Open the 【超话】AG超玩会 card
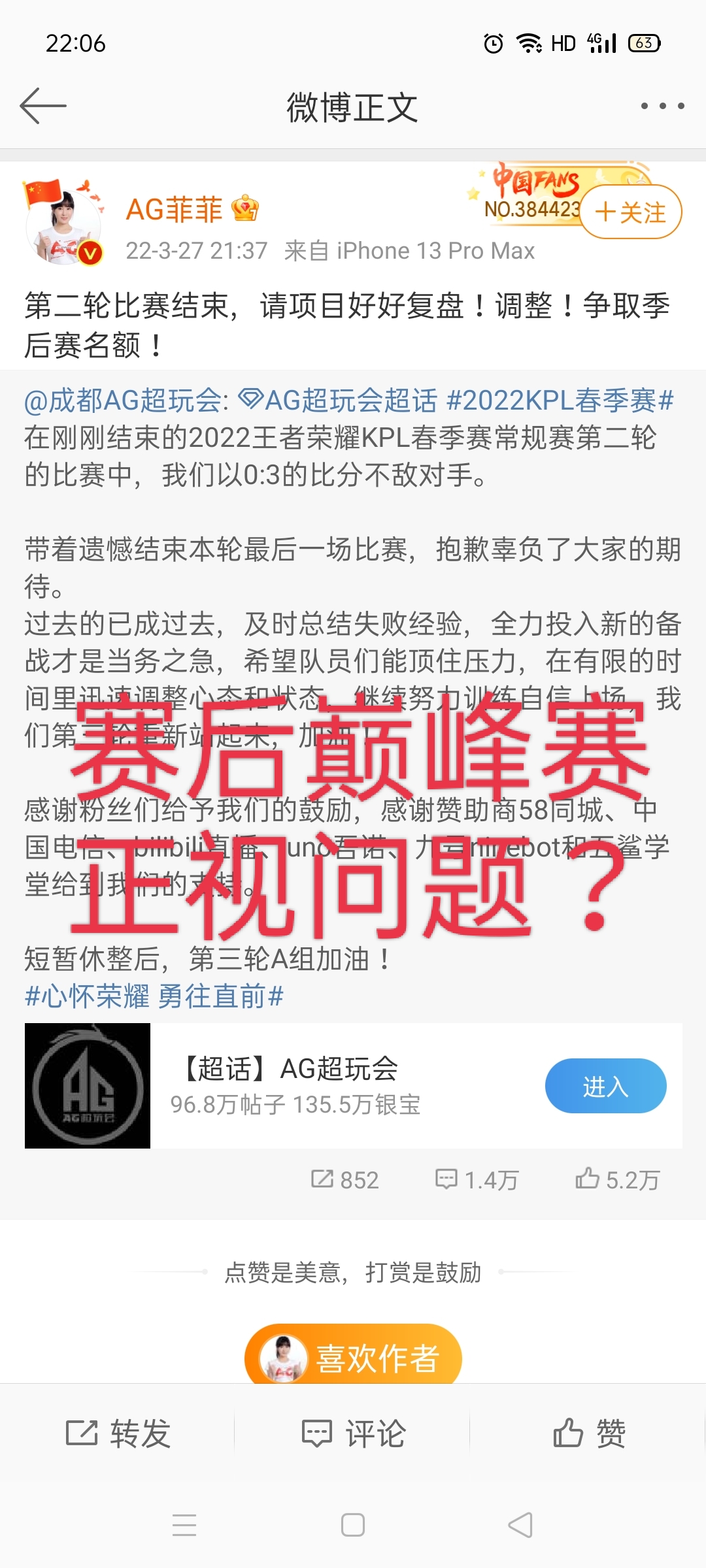706x1568 pixels. (x=354, y=1086)
